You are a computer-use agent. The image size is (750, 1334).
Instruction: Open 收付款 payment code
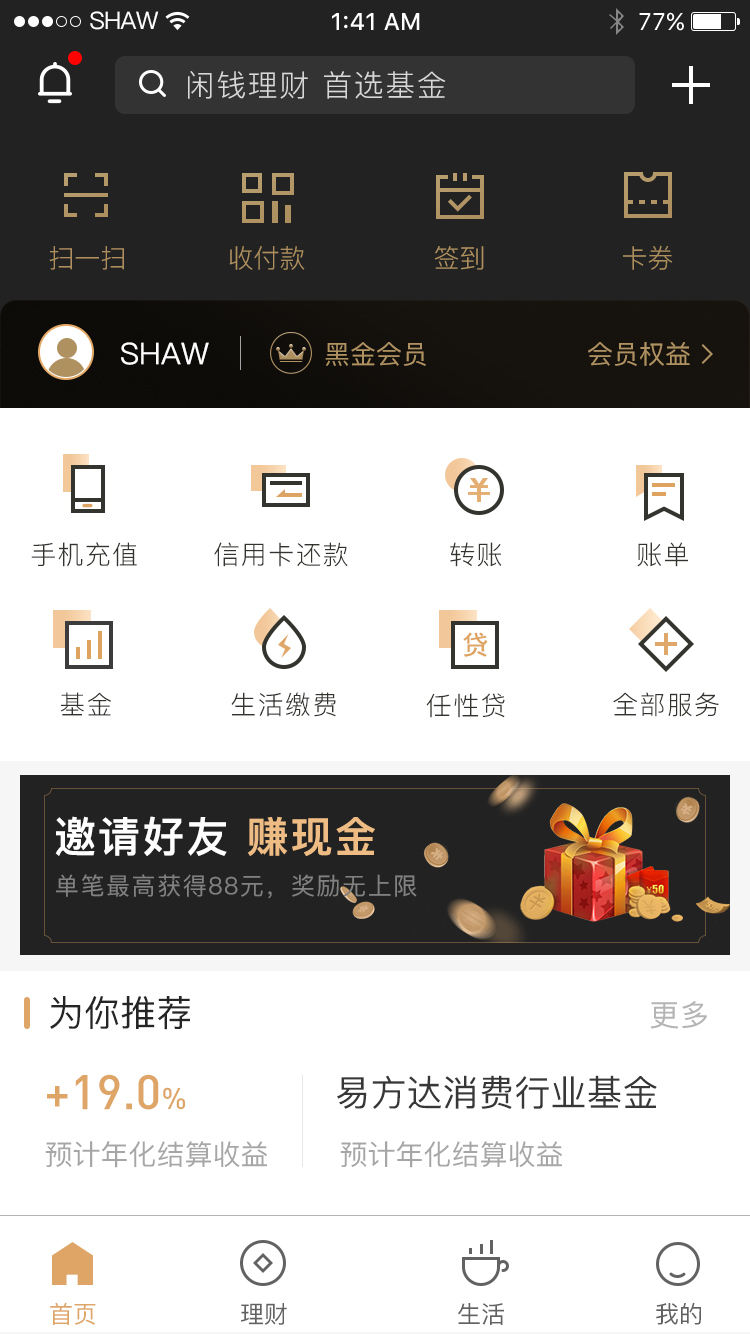coord(267,220)
